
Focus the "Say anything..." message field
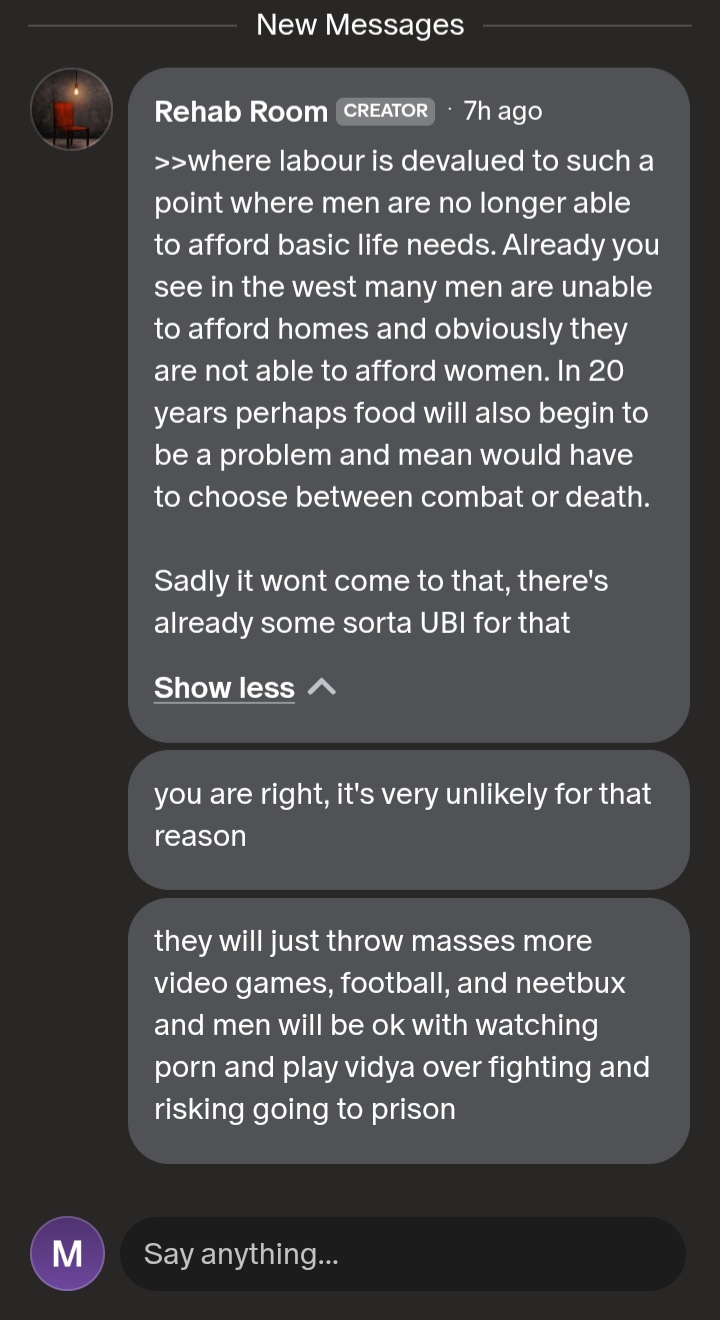tap(403, 1254)
